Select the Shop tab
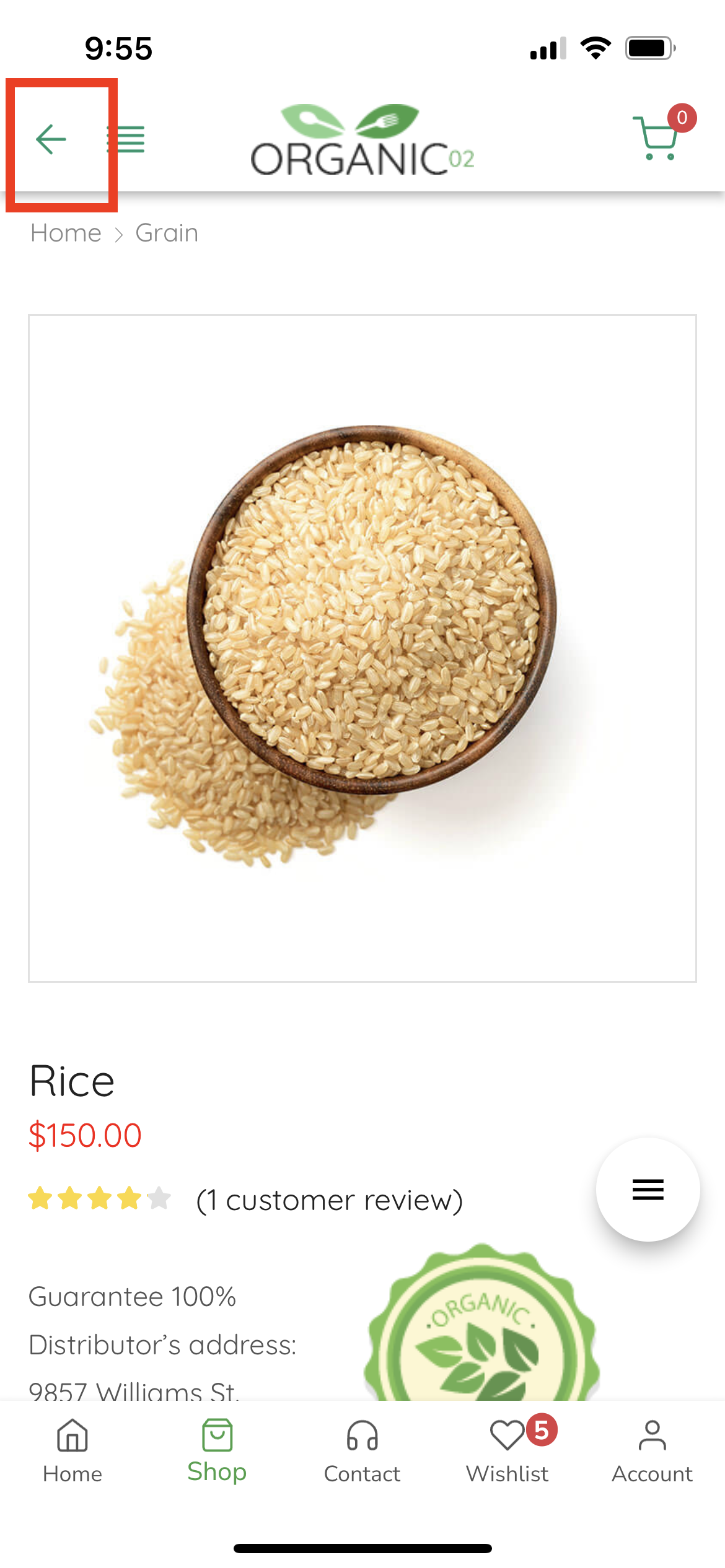Image resolution: width=725 pixels, height=1568 pixels. point(217,1450)
